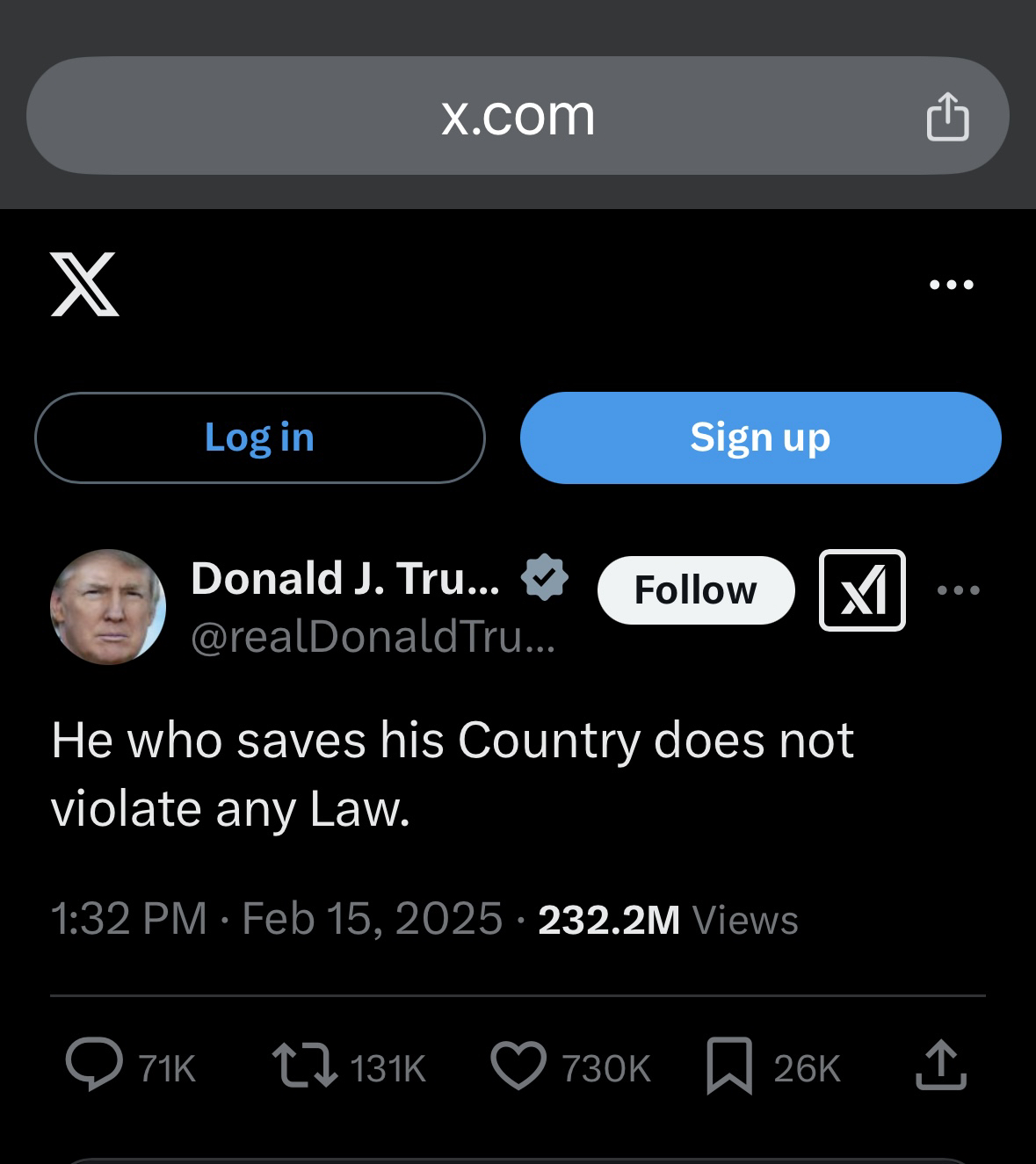Open the @realDonaldTrump profile name link

[x=345, y=579]
